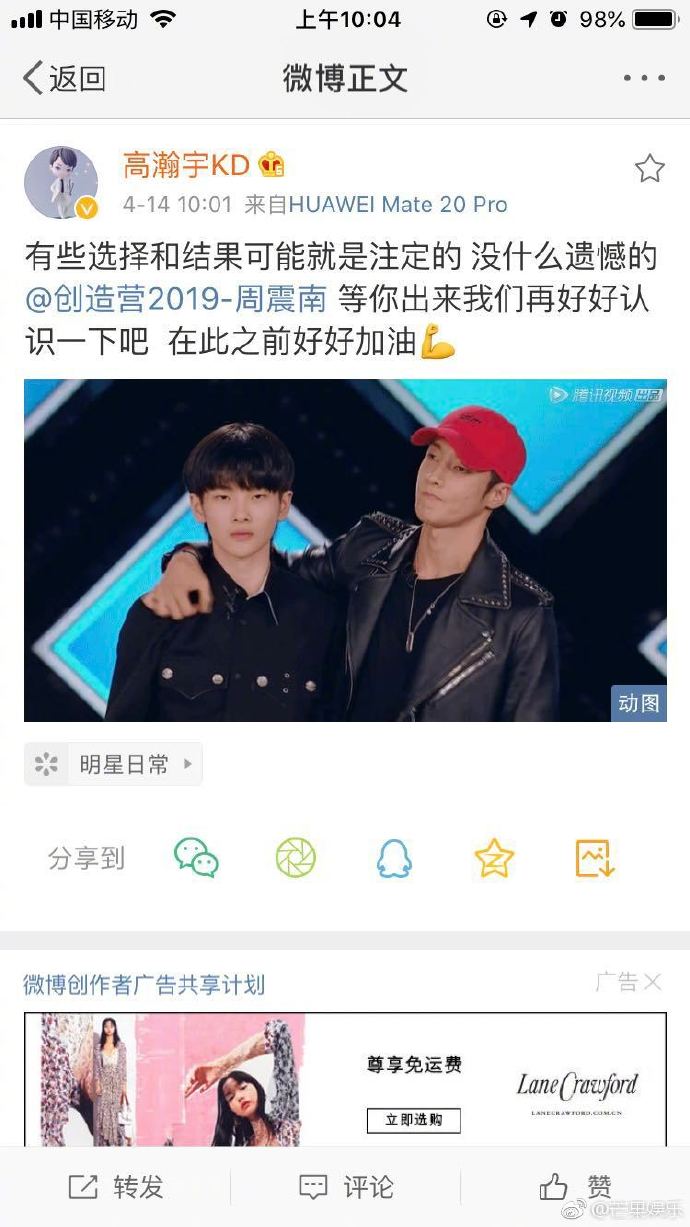
Task: Share to WeChat Moments via the green shutter icon
Action: [296, 857]
